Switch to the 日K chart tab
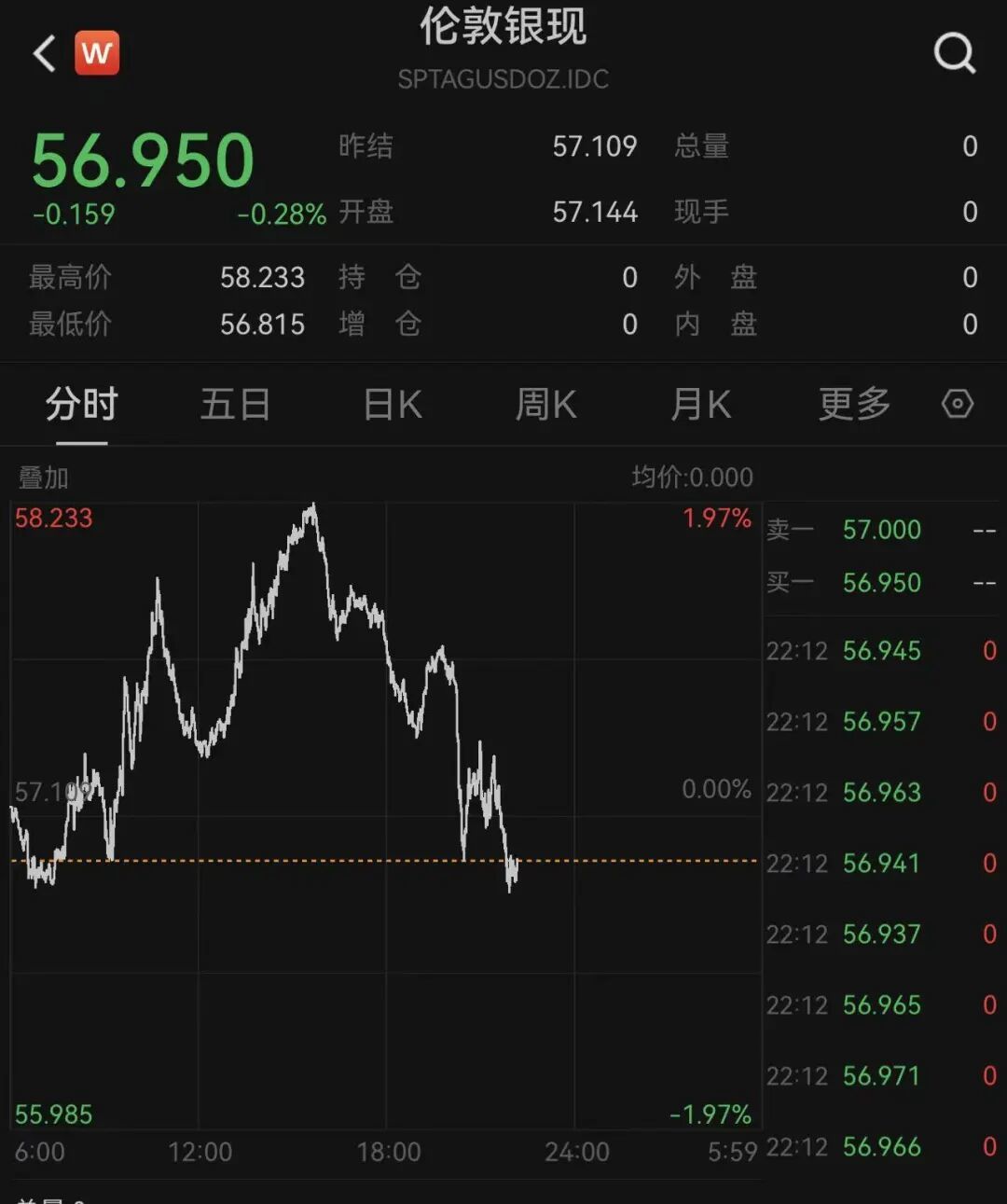The image size is (1007, 1204). coord(393,405)
